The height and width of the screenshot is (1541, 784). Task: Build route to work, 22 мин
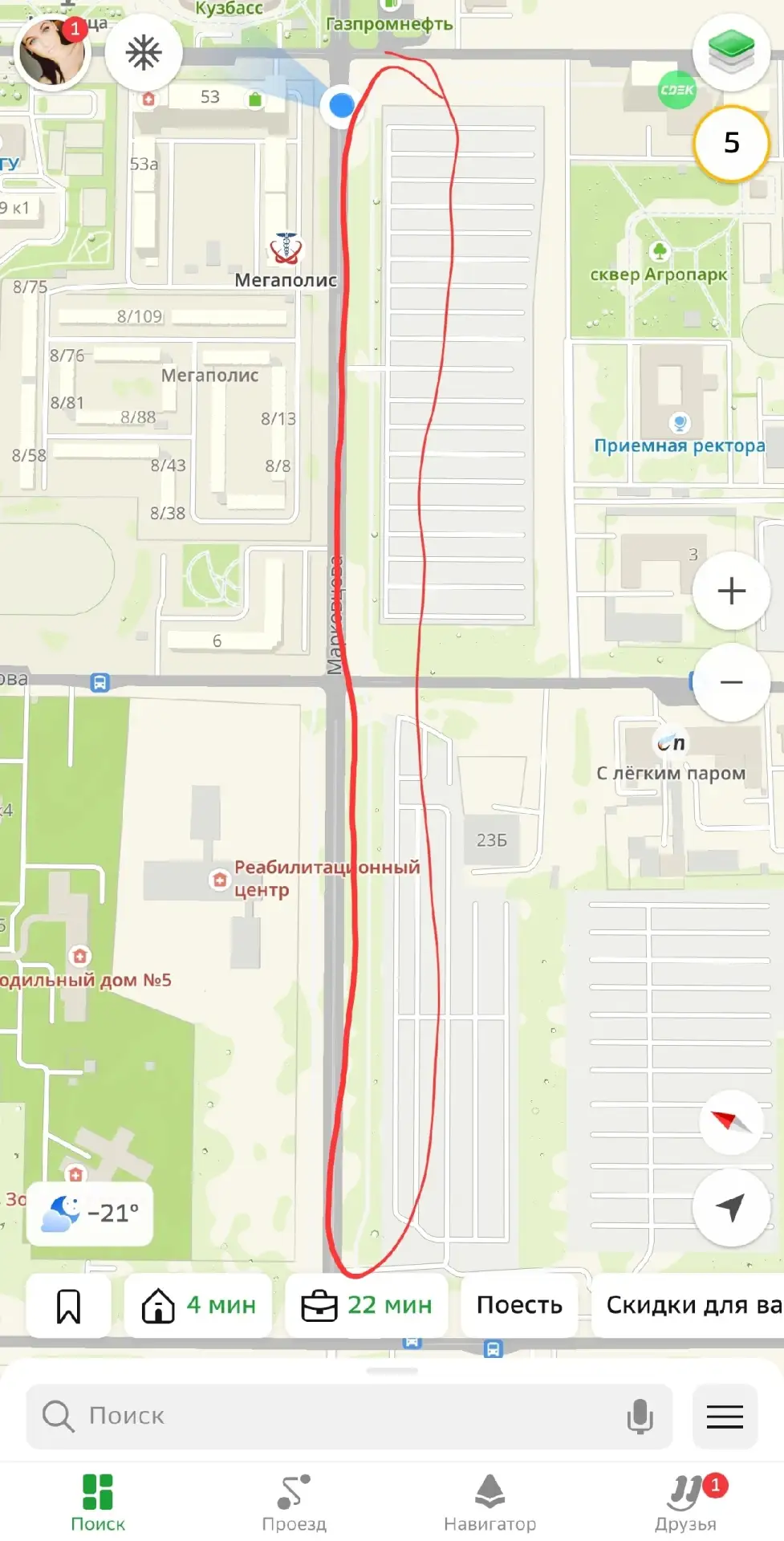coord(367,1305)
